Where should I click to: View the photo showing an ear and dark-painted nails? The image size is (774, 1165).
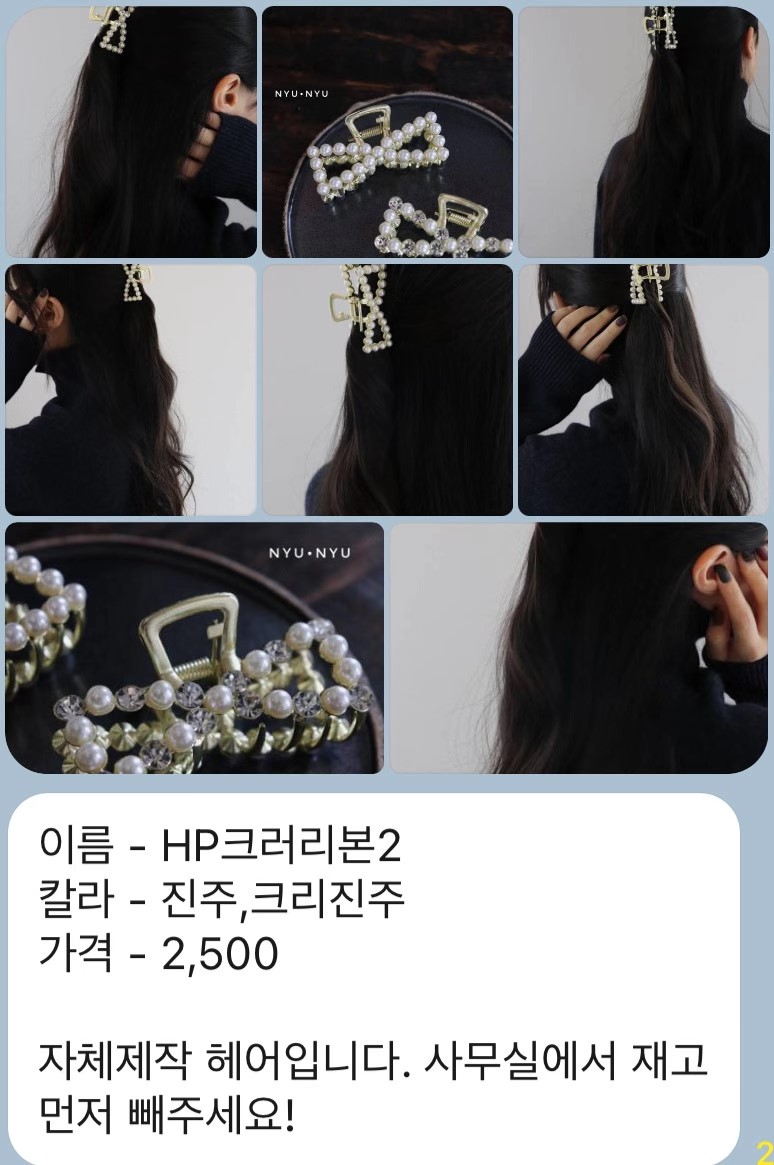point(578,648)
